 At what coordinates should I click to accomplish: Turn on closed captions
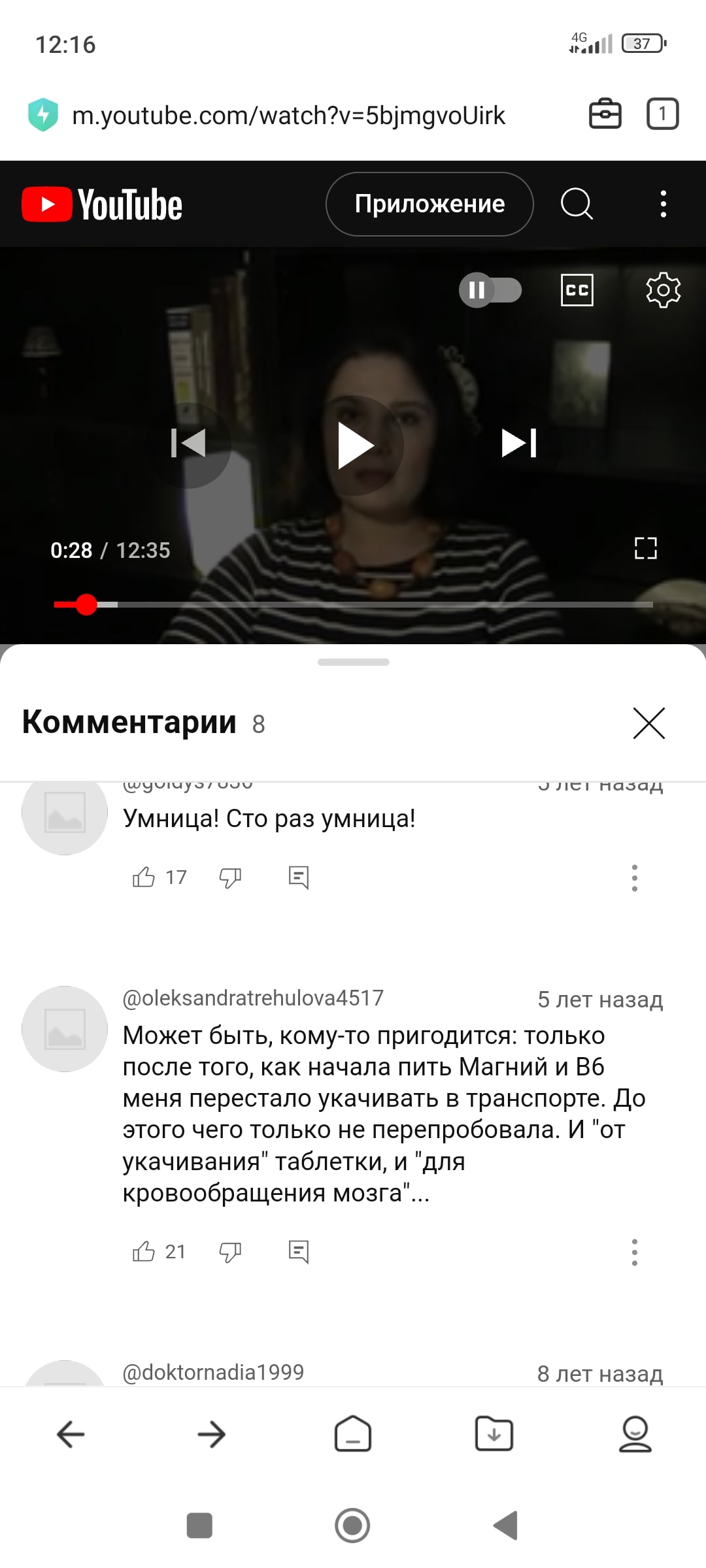click(x=577, y=290)
